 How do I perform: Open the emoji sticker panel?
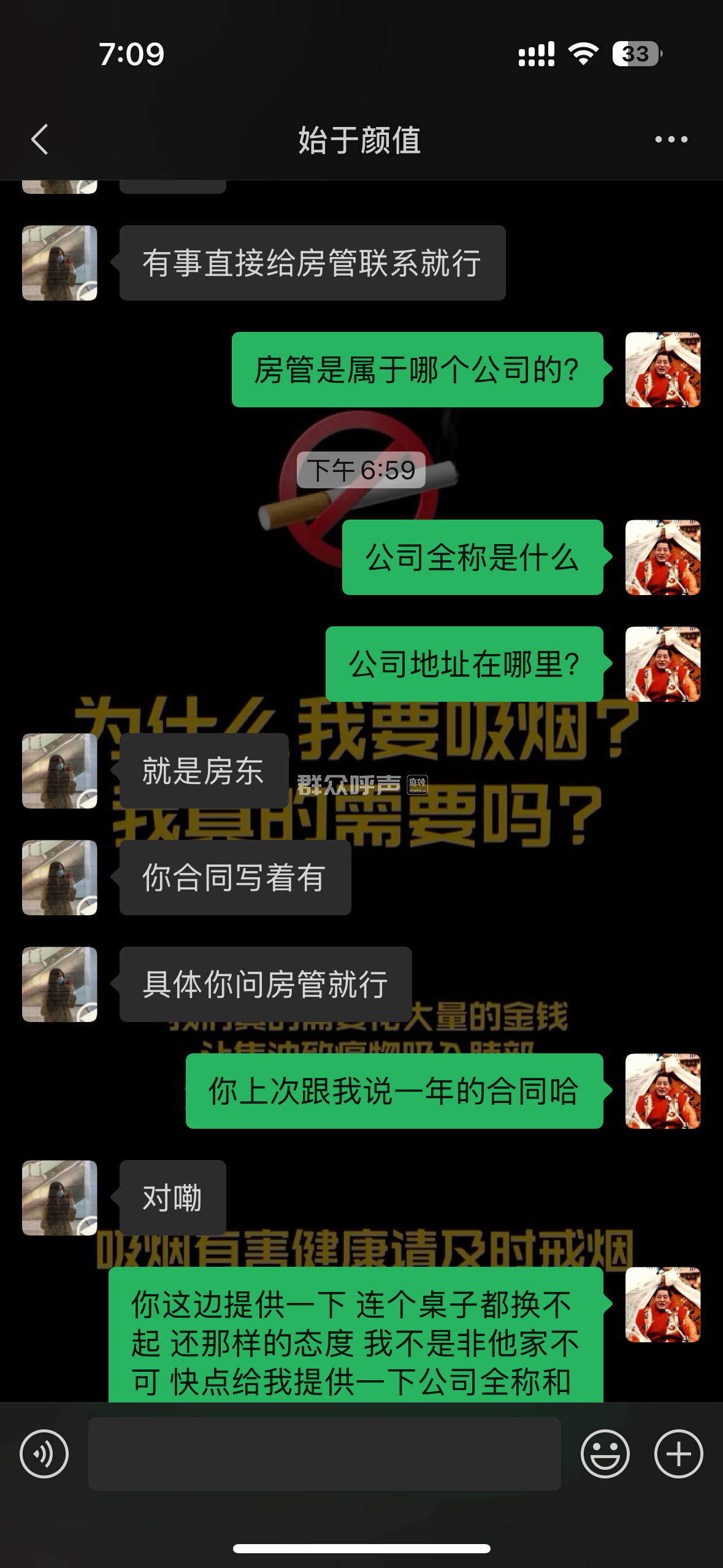605,1453
